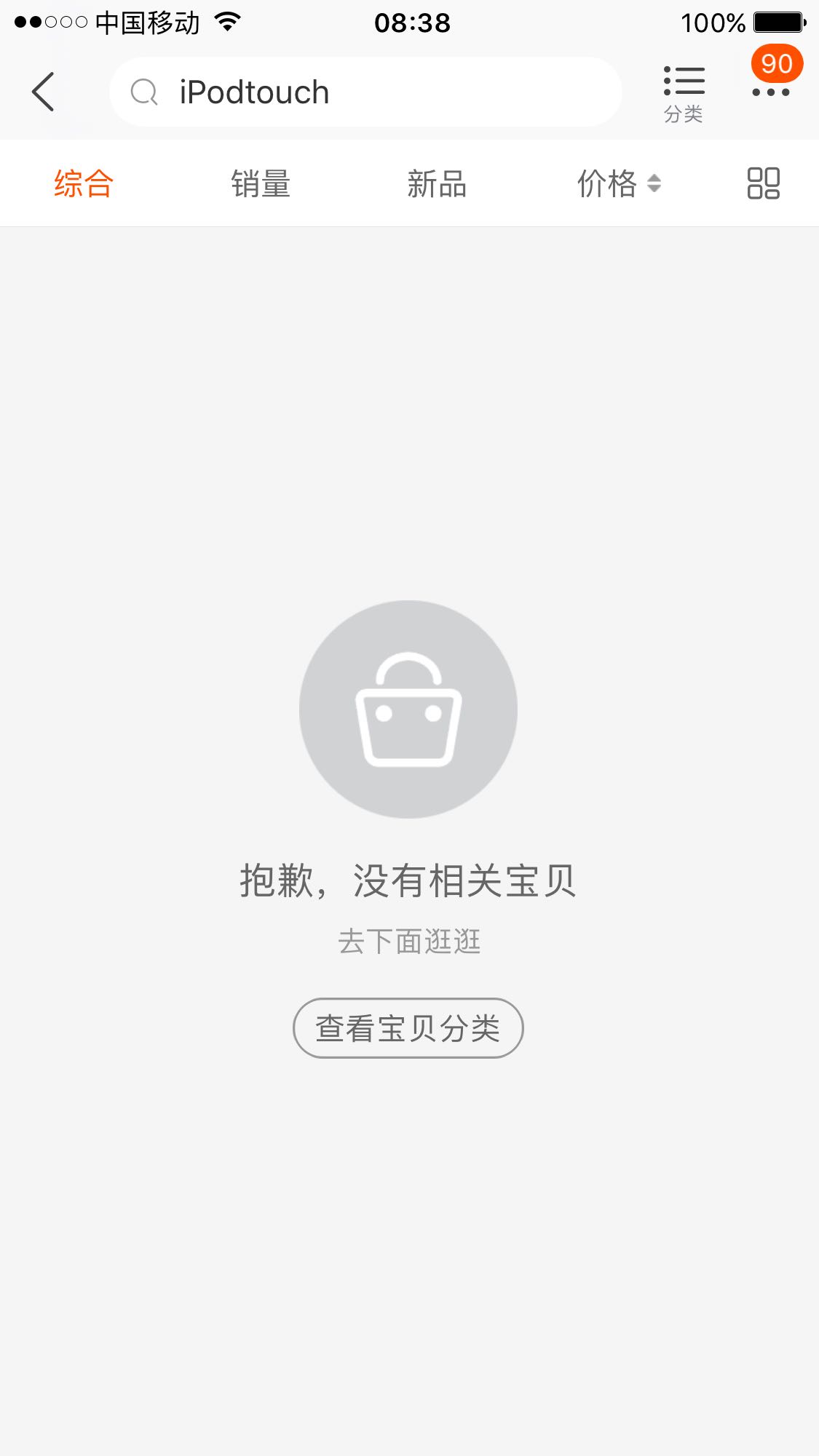Tap the 查看宝贝分类 button
This screenshot has height=1456, width=819.
(408, 1028)
